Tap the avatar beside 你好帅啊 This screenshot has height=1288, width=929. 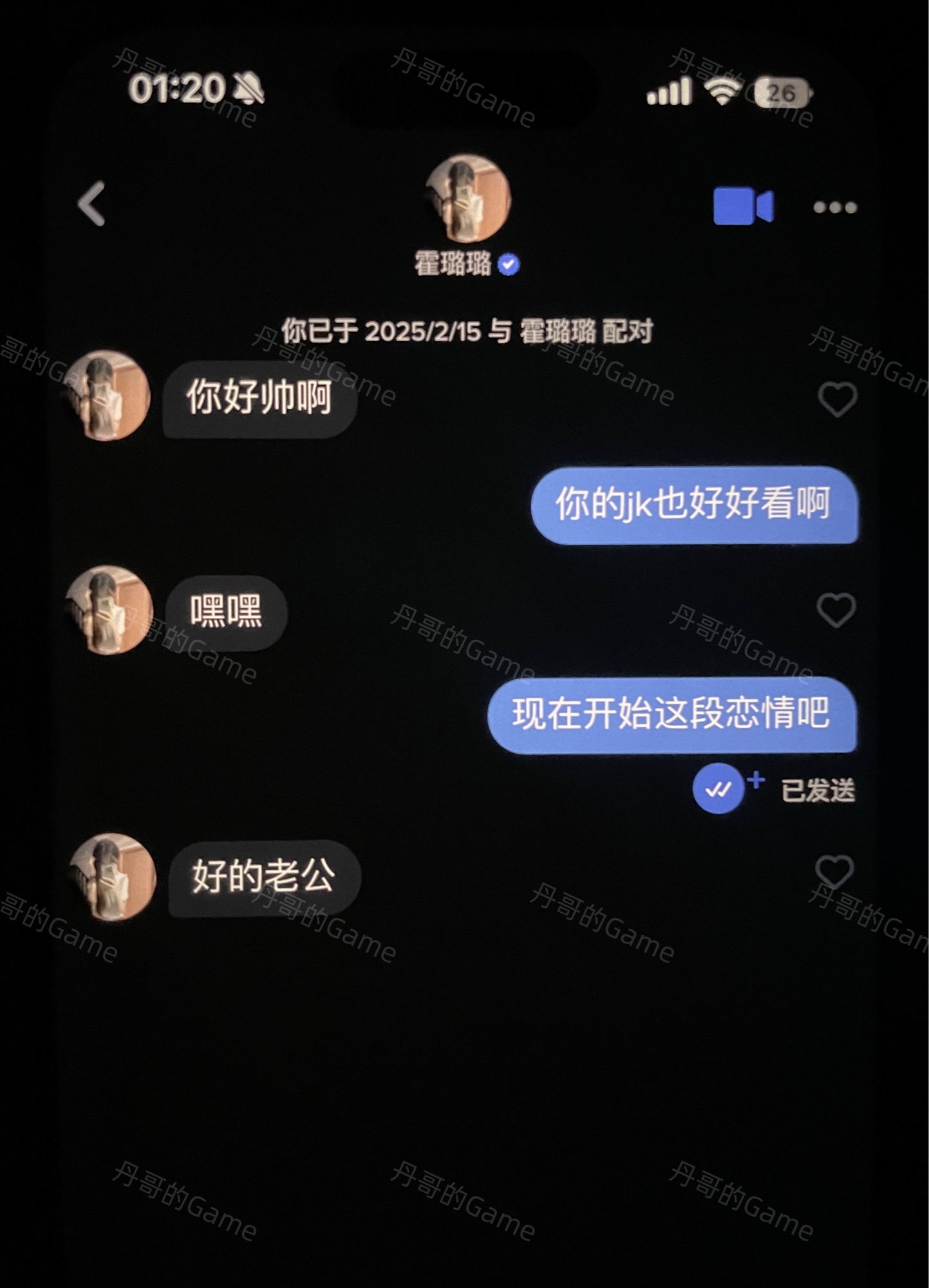click(107, 395)
